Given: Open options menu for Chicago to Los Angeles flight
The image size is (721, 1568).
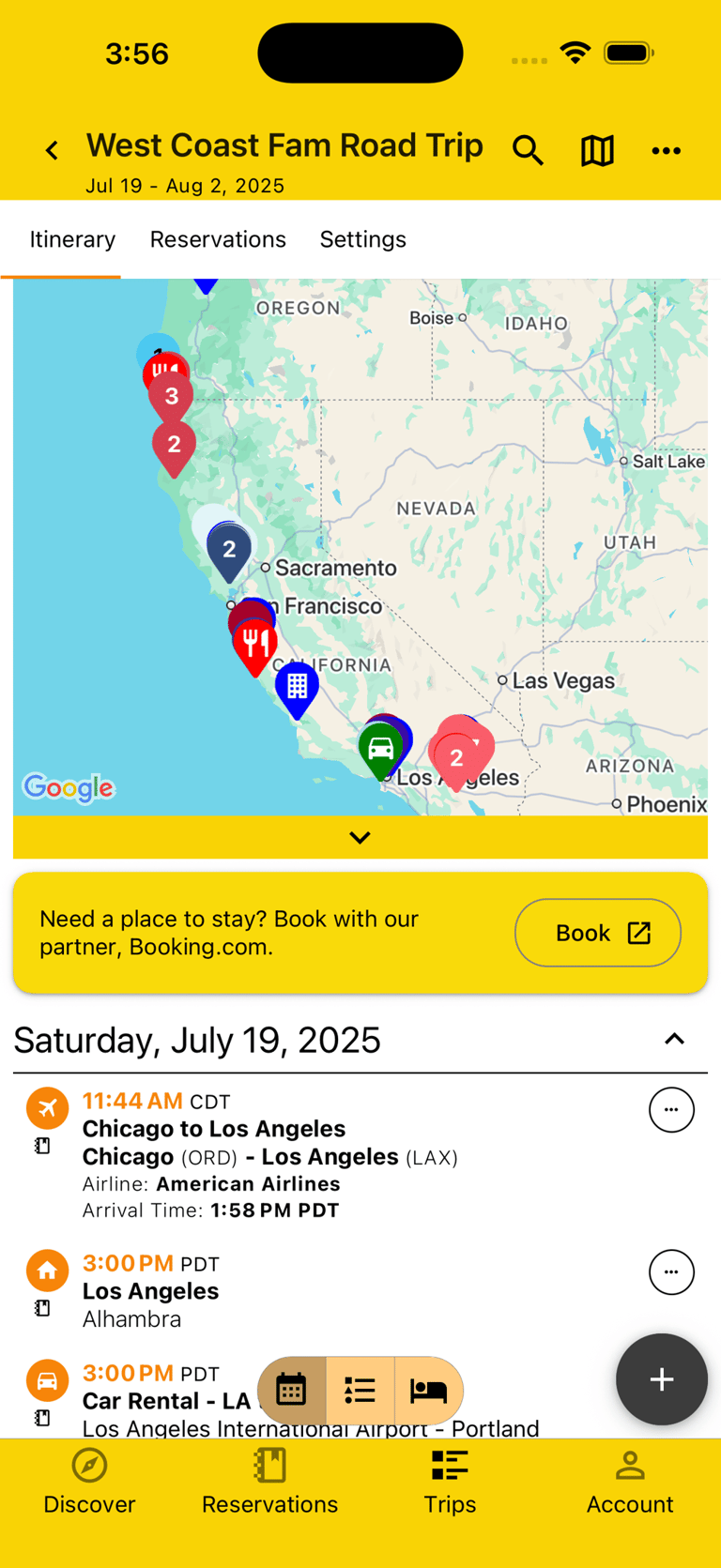Looking at the screenshot, I should 672,1109.
